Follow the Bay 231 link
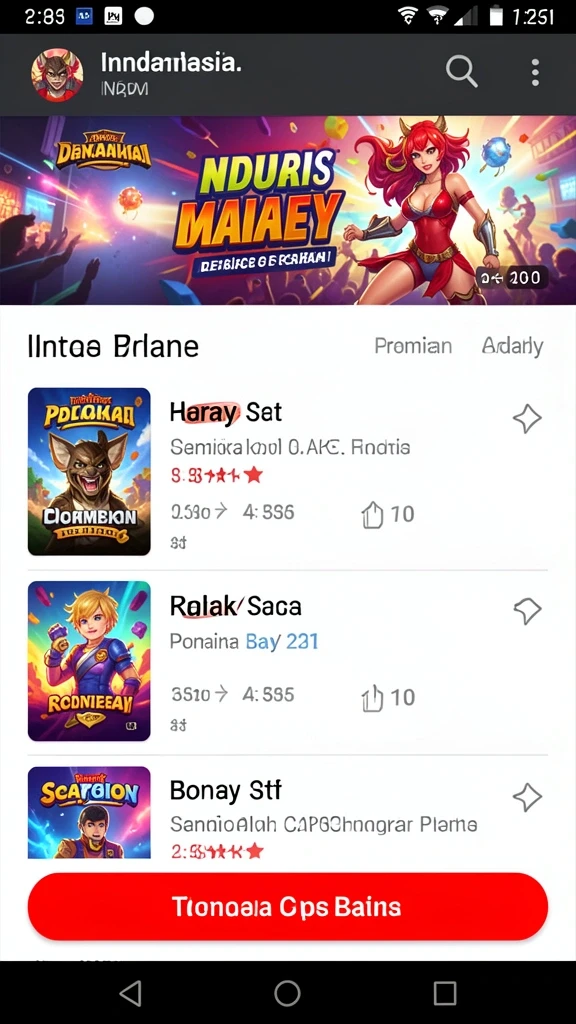Screen dimensions: 576x1024 coord(281,641)
